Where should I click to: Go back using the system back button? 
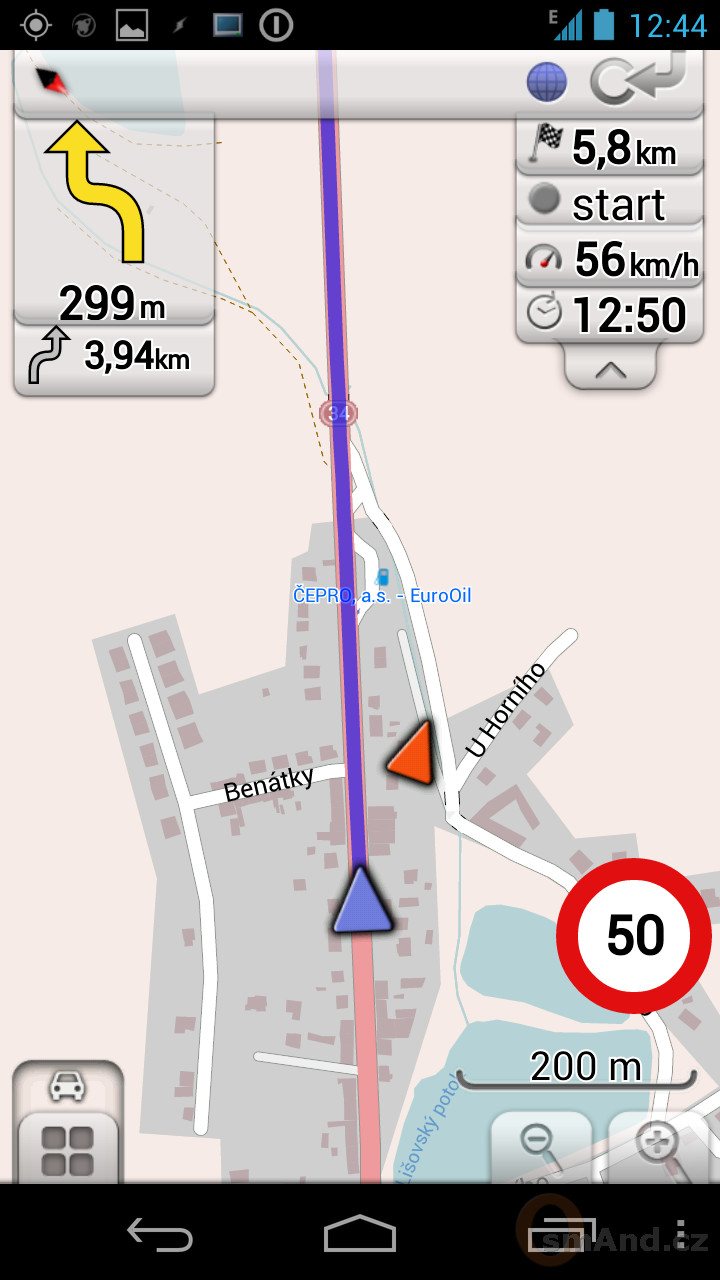tap(160, 1234)
